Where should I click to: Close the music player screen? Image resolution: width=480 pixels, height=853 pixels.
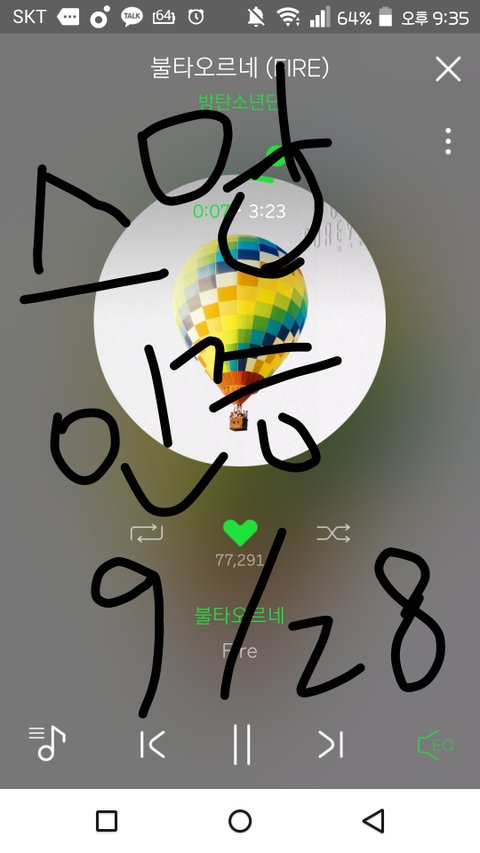coord(448,69)
